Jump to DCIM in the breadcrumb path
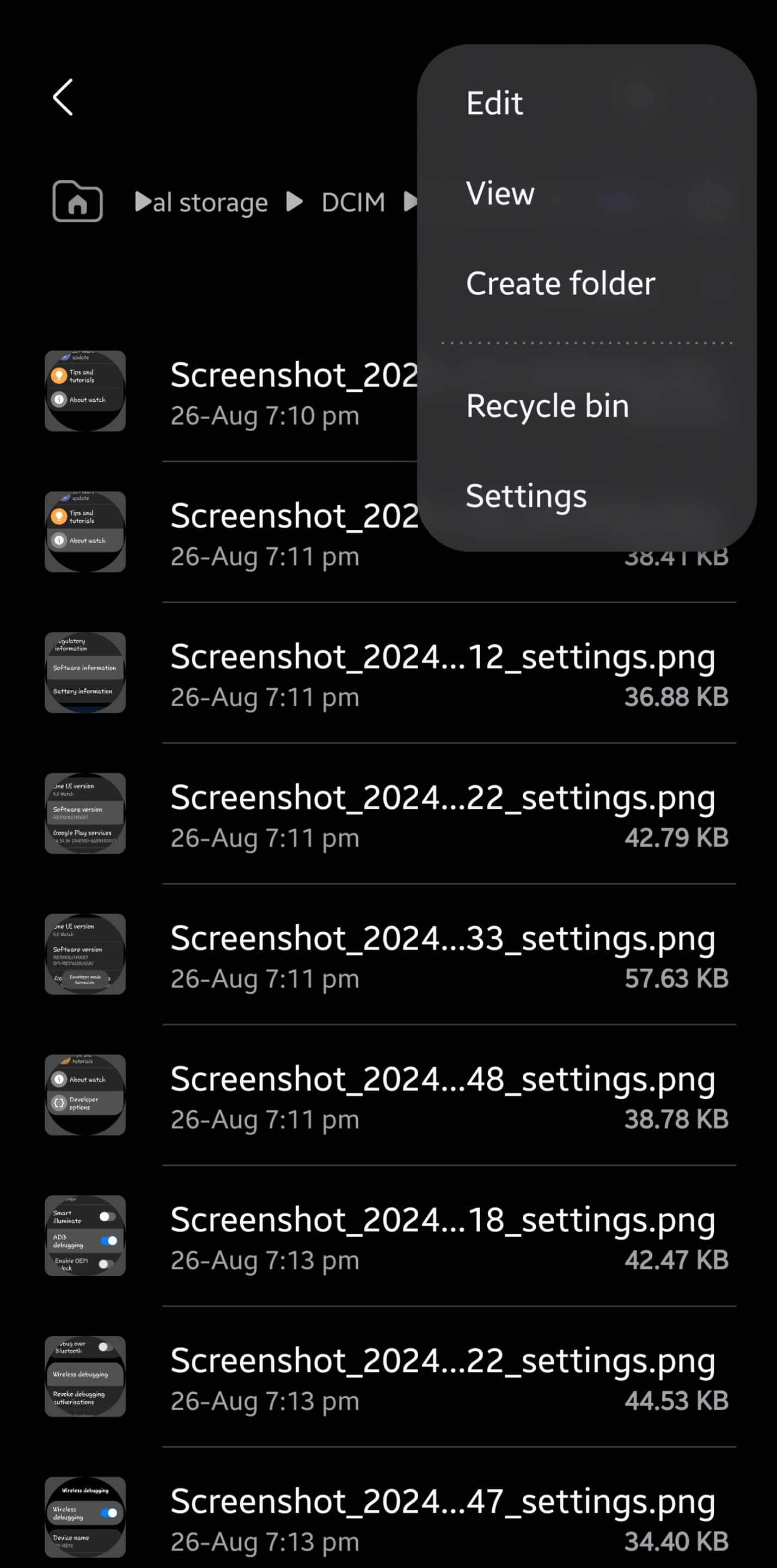Viewport: 777px width, 1568px height. click(x=353, y=202)
